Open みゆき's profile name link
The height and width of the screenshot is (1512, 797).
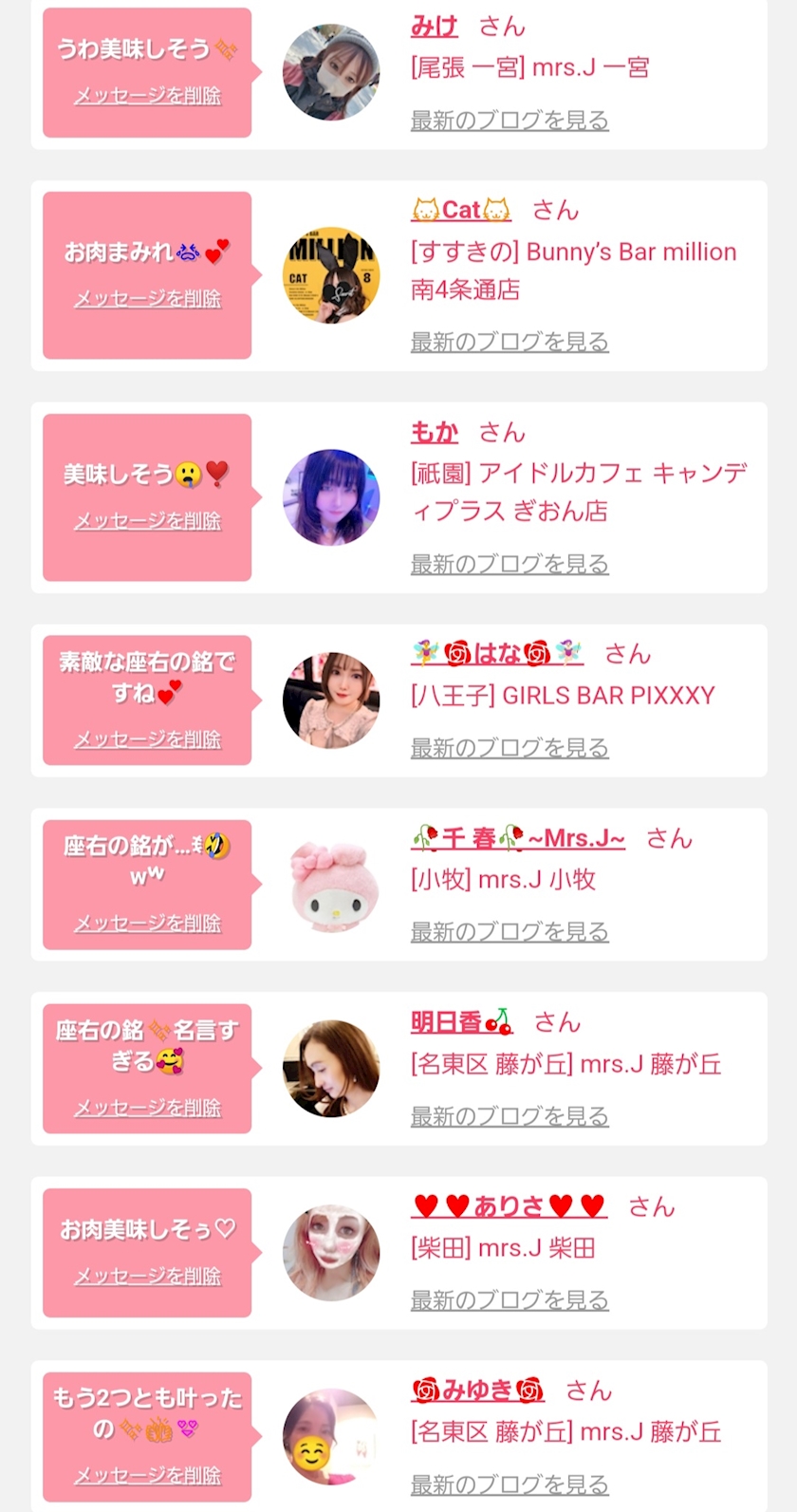(x=477, y=1391)
